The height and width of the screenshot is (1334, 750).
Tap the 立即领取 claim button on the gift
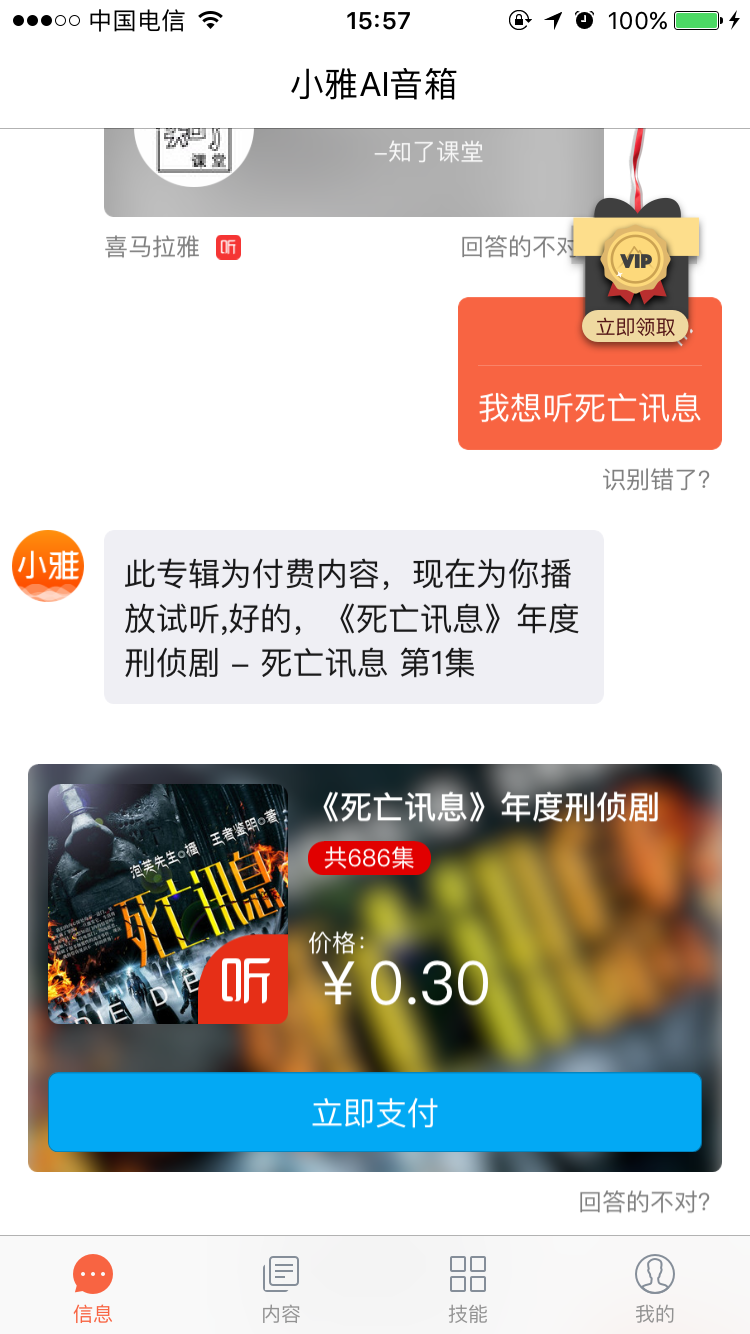[633, 327]
